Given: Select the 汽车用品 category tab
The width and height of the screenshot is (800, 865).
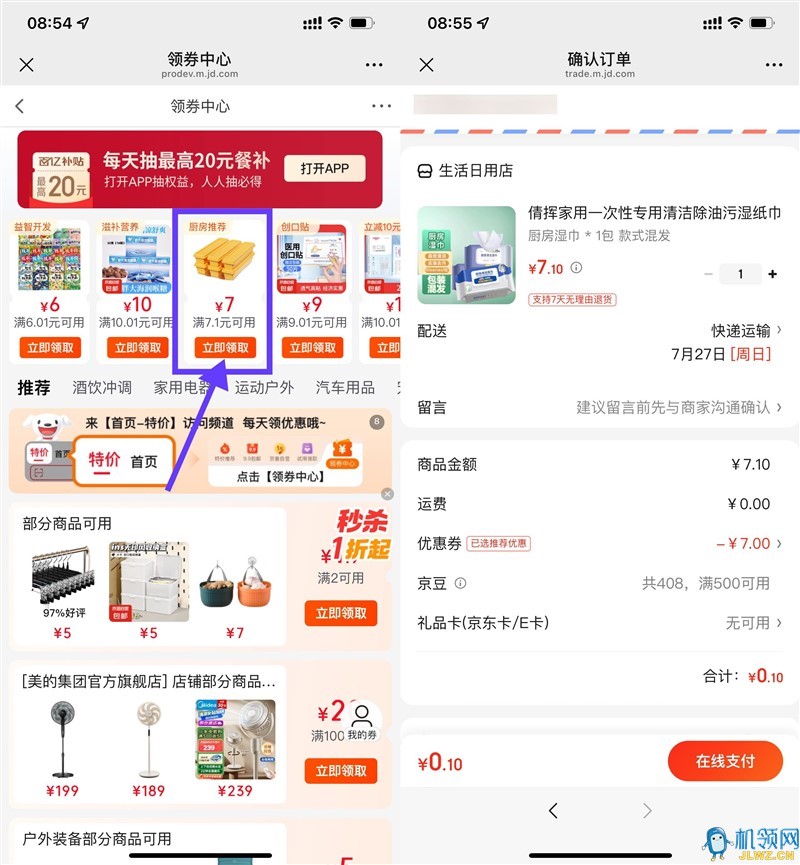Looking at the screenshot, I should pyautogui.click(x=345, y=388).
